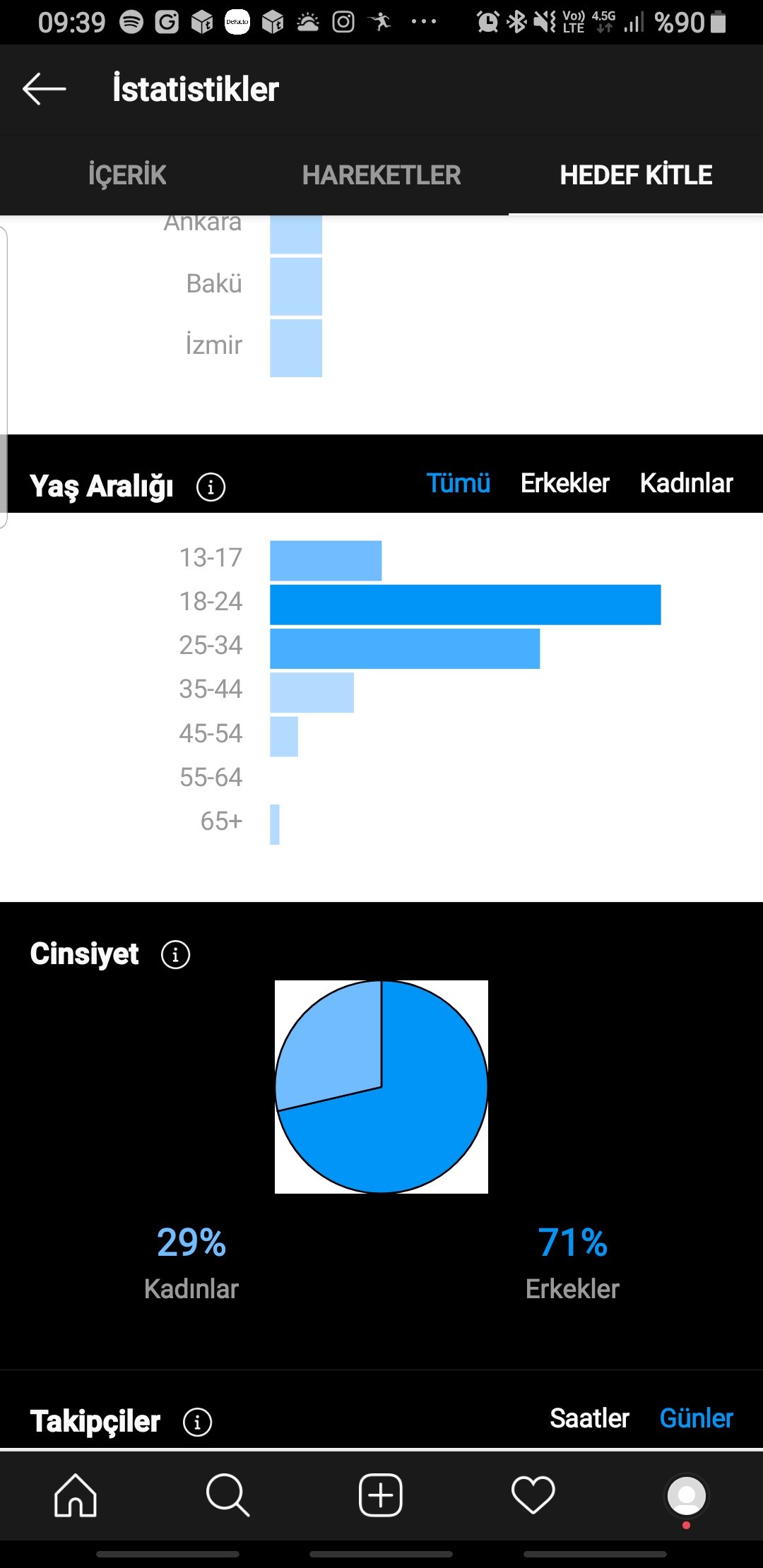Show Tümü in the age range filter
This screenshot has width=763, height=1568.
(459, 483)
